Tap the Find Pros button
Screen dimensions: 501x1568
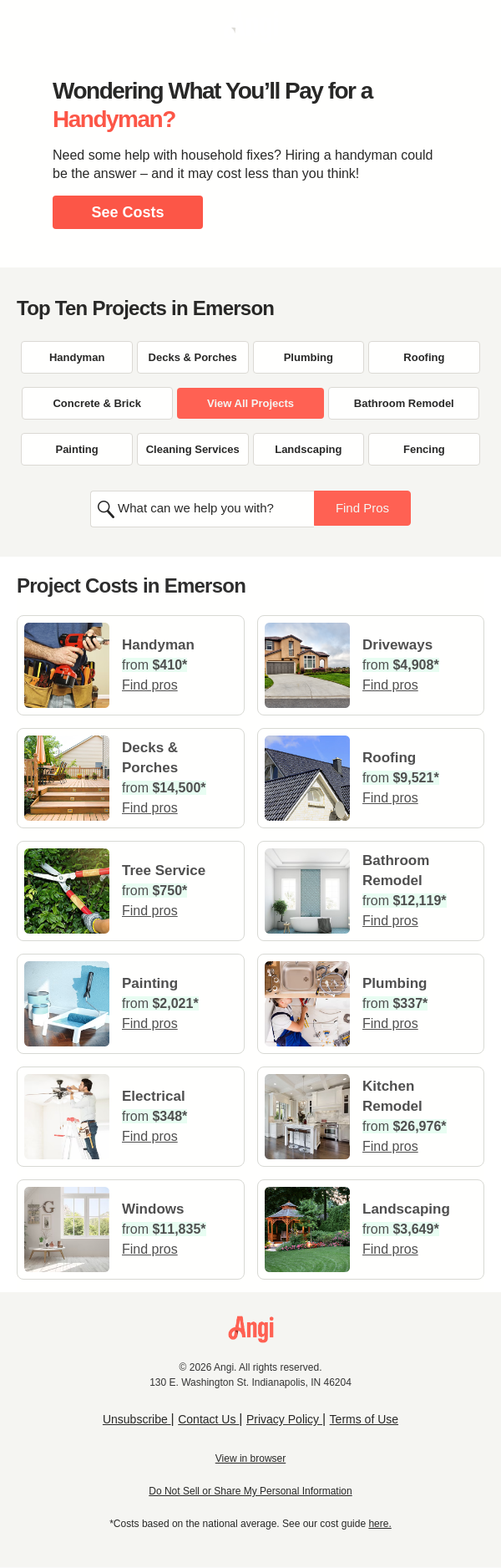pos(362,508)
